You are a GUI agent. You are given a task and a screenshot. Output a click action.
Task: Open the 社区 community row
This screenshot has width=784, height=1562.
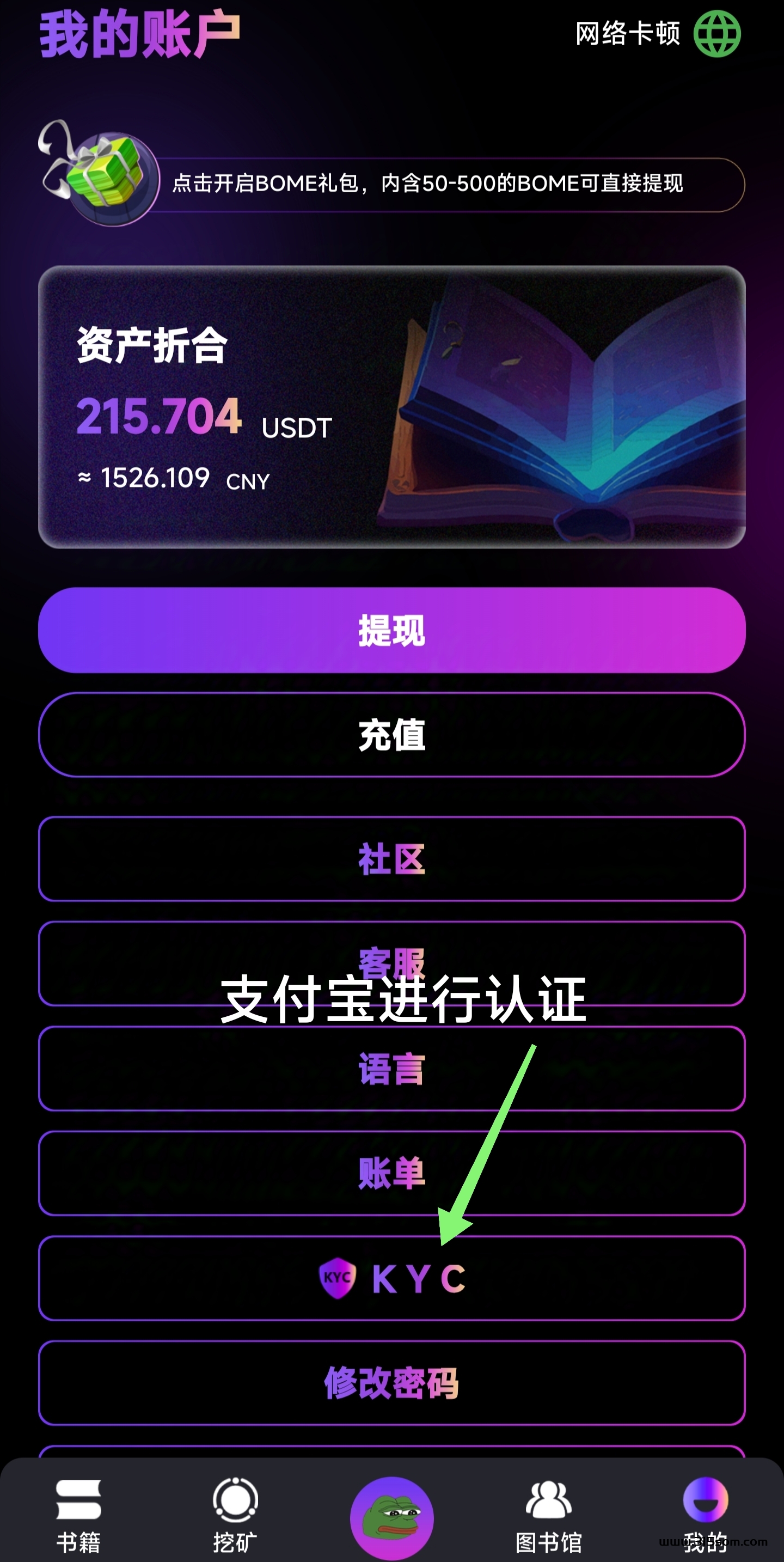pyautogui.click(x=391, y=859)
